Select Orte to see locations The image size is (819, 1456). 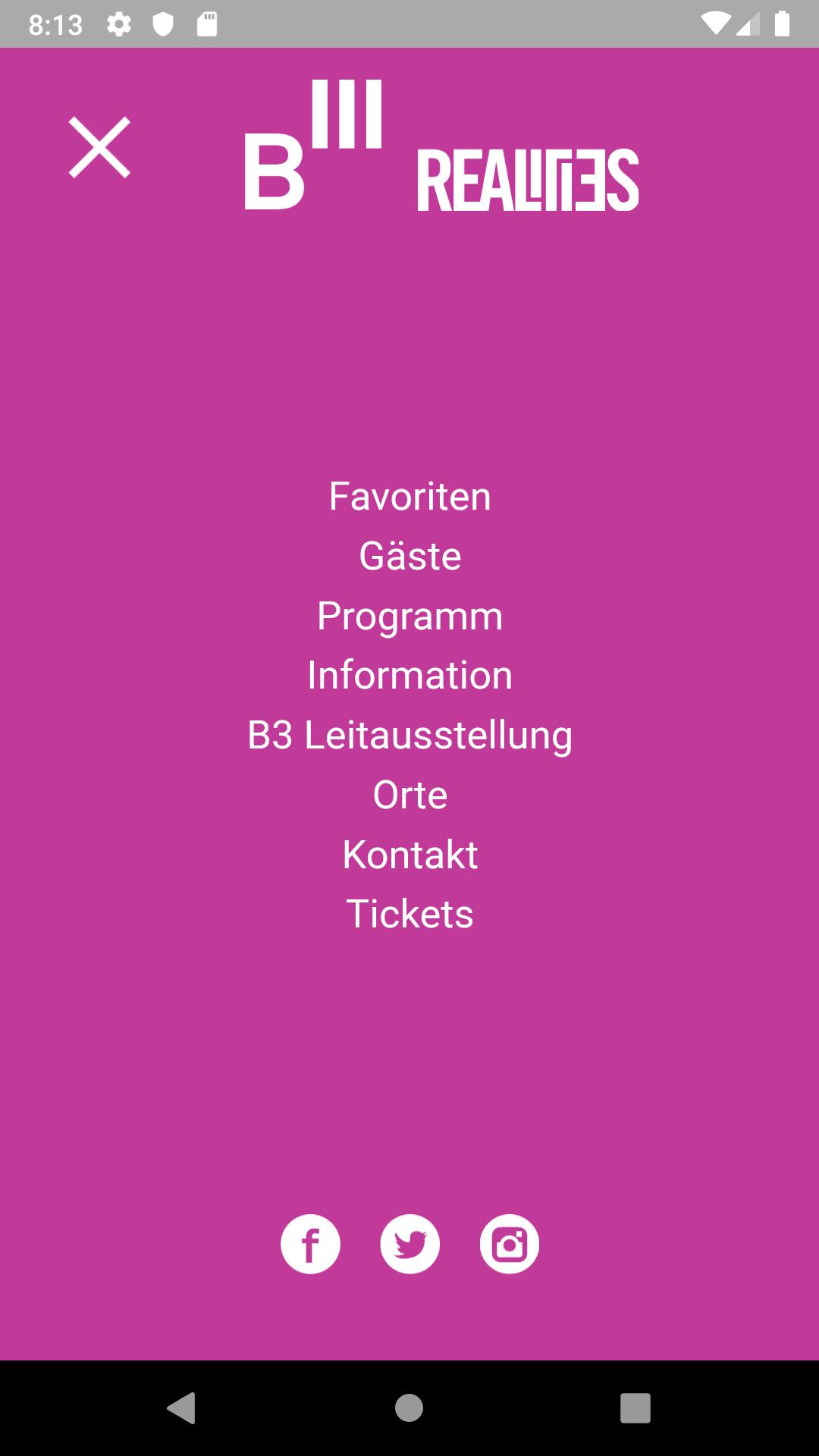[409, 795]
